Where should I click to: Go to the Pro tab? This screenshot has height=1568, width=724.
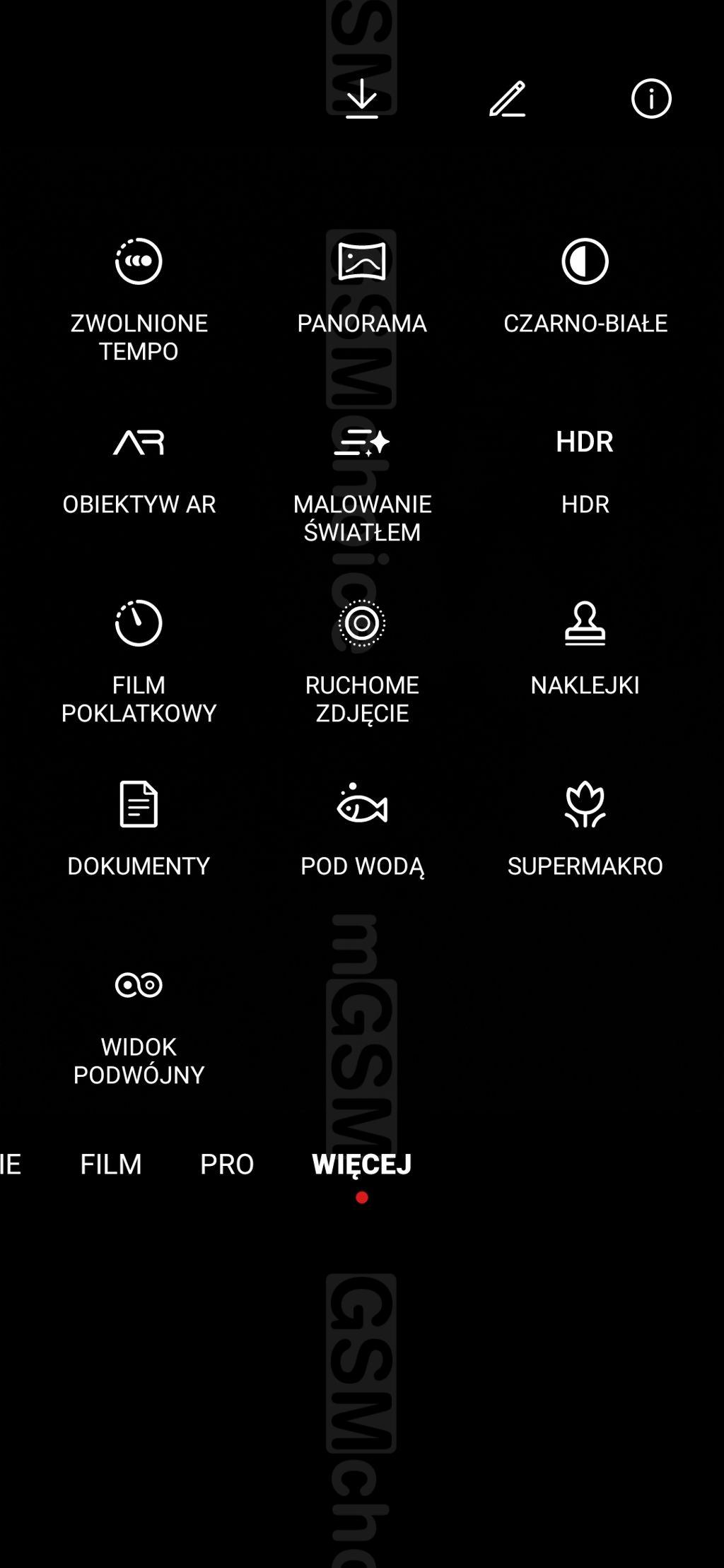click(226, 1164)
